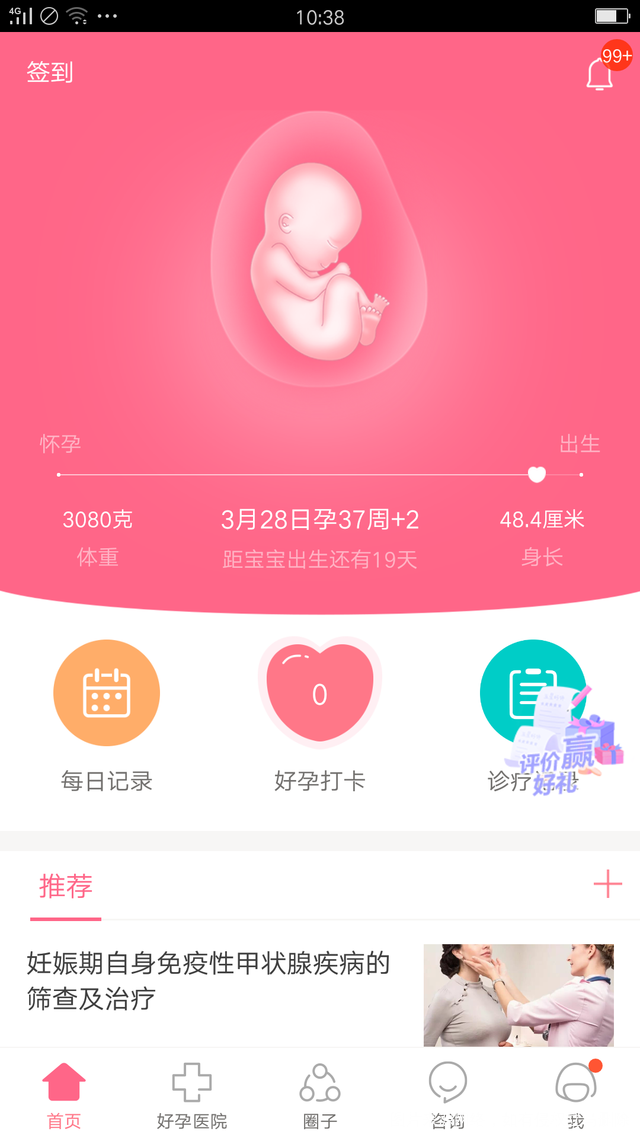The image size is (640, 1138).
Task: Select the 推荐 tab
Action: coord(66,886)
